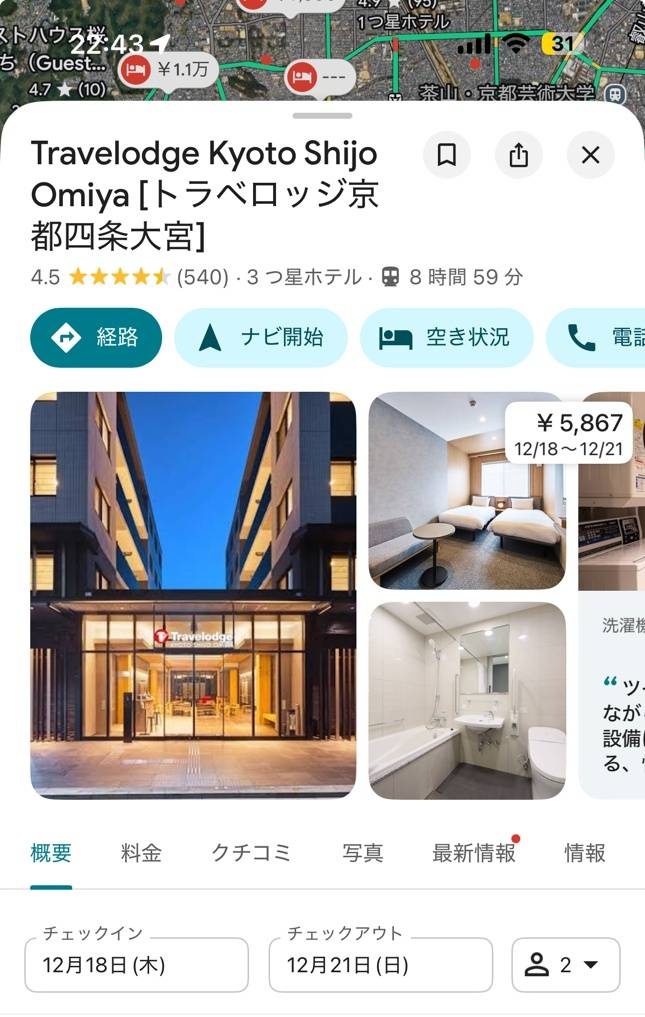645x1017 pixels.
Task: Switch to the 料金 tab
Action: point(141,853)
